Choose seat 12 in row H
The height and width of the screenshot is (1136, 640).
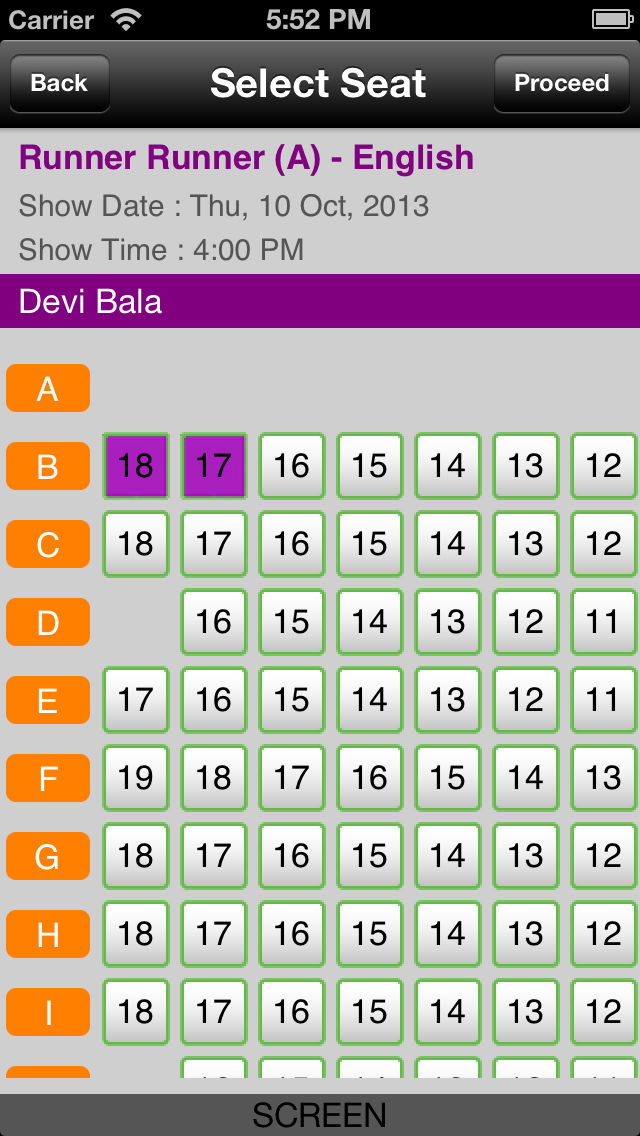(604, 935)
